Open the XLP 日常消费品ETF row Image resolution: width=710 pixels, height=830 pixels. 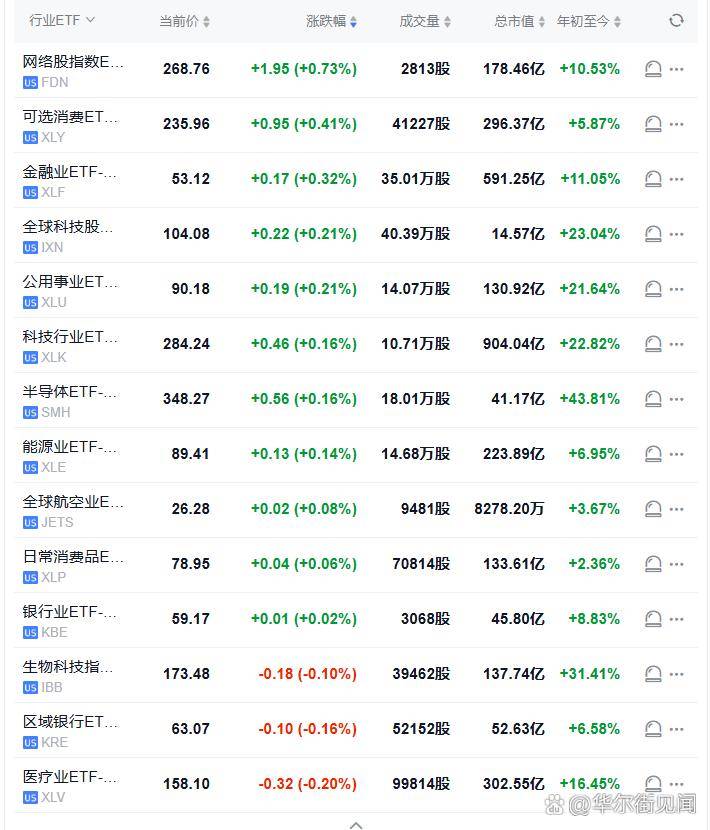[x=73, y=565]
